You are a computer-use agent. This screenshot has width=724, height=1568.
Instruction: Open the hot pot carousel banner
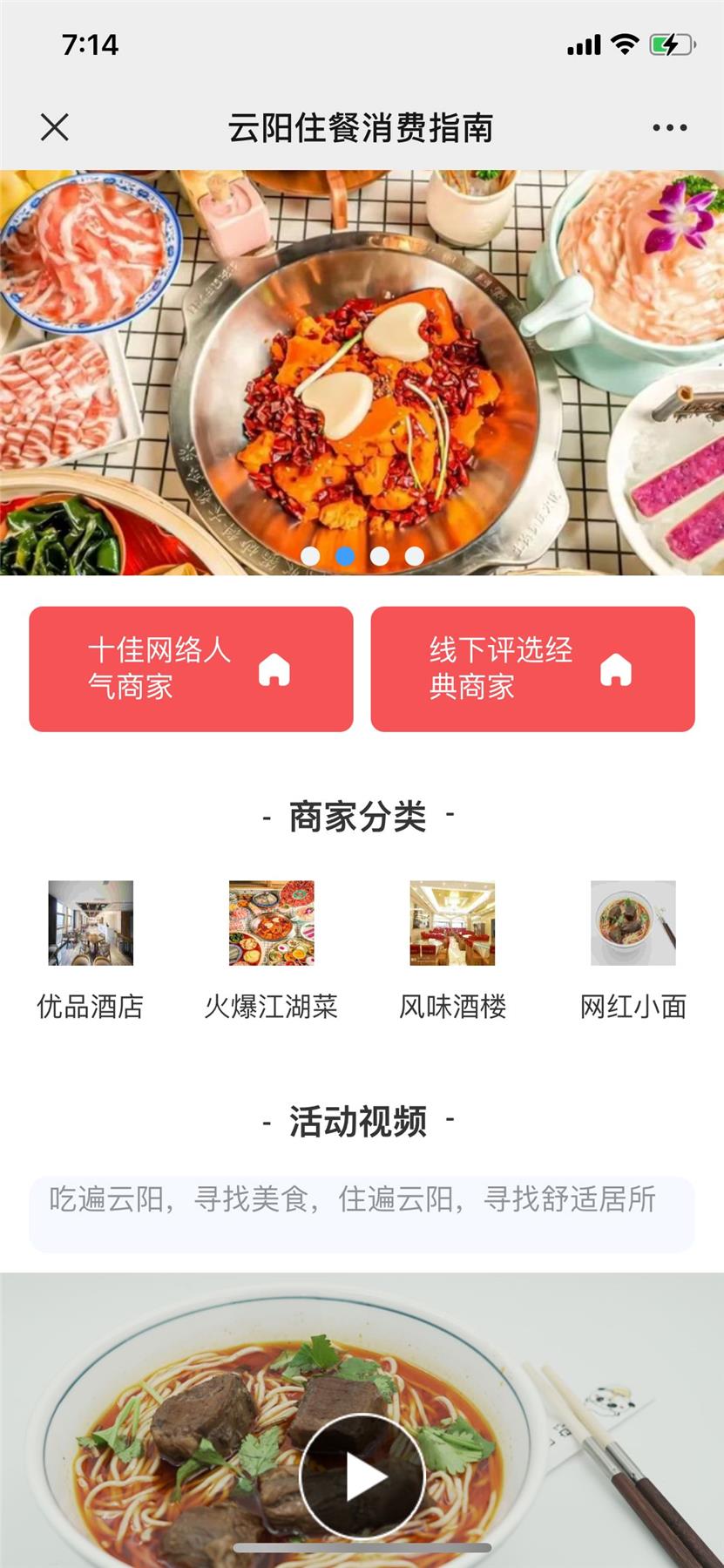362,366
